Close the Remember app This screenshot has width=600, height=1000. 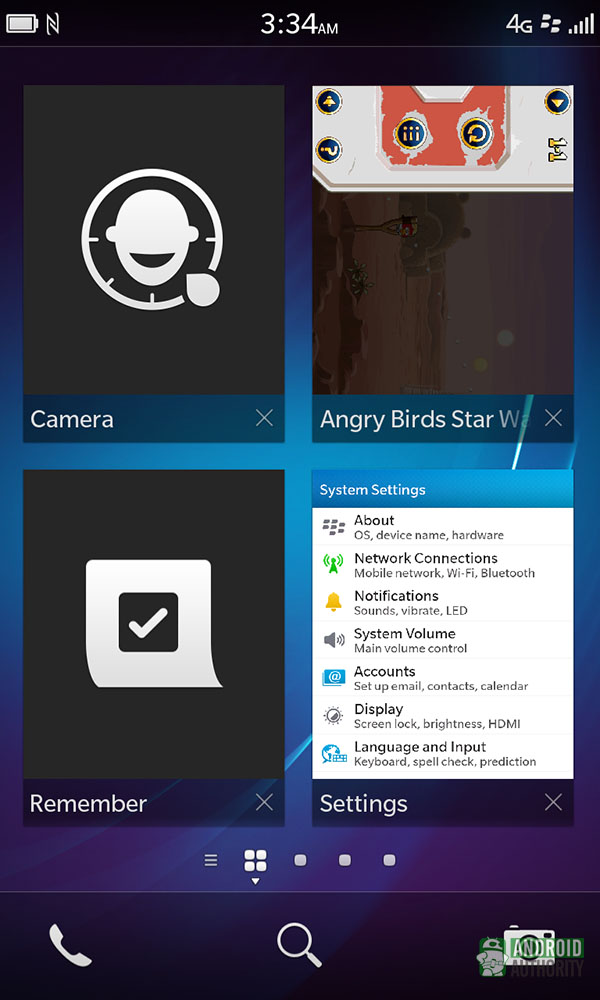click(x=264, y=802)
